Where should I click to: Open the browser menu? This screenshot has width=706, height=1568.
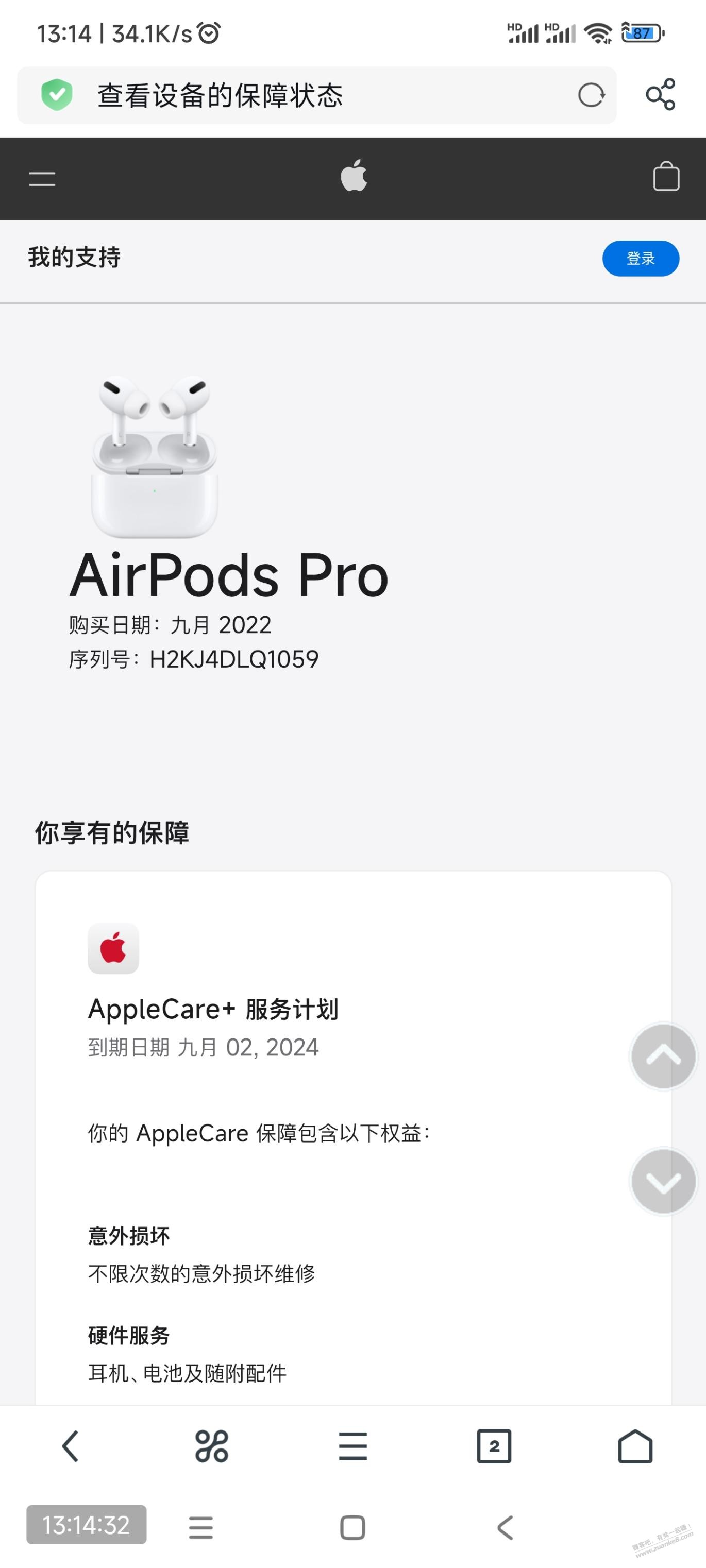(352, 1446)
